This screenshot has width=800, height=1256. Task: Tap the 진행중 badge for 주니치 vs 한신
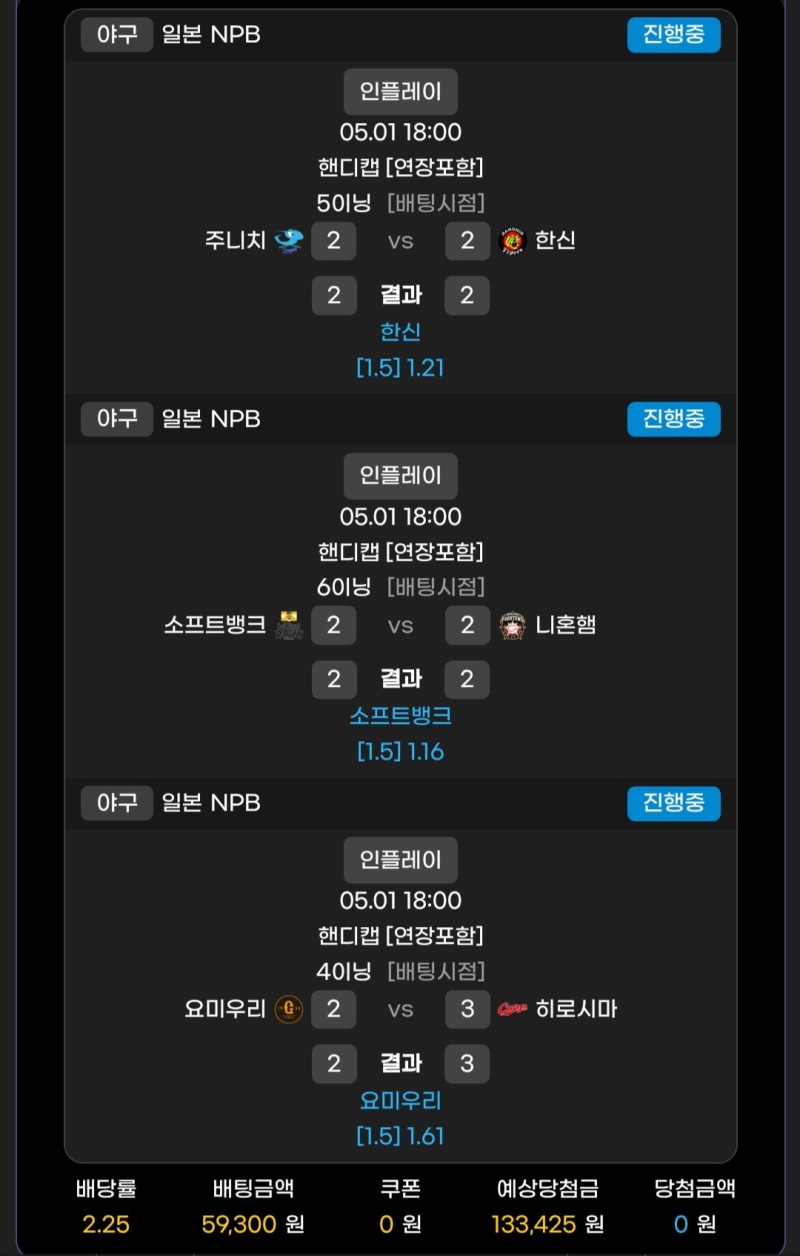click(673, 34)
